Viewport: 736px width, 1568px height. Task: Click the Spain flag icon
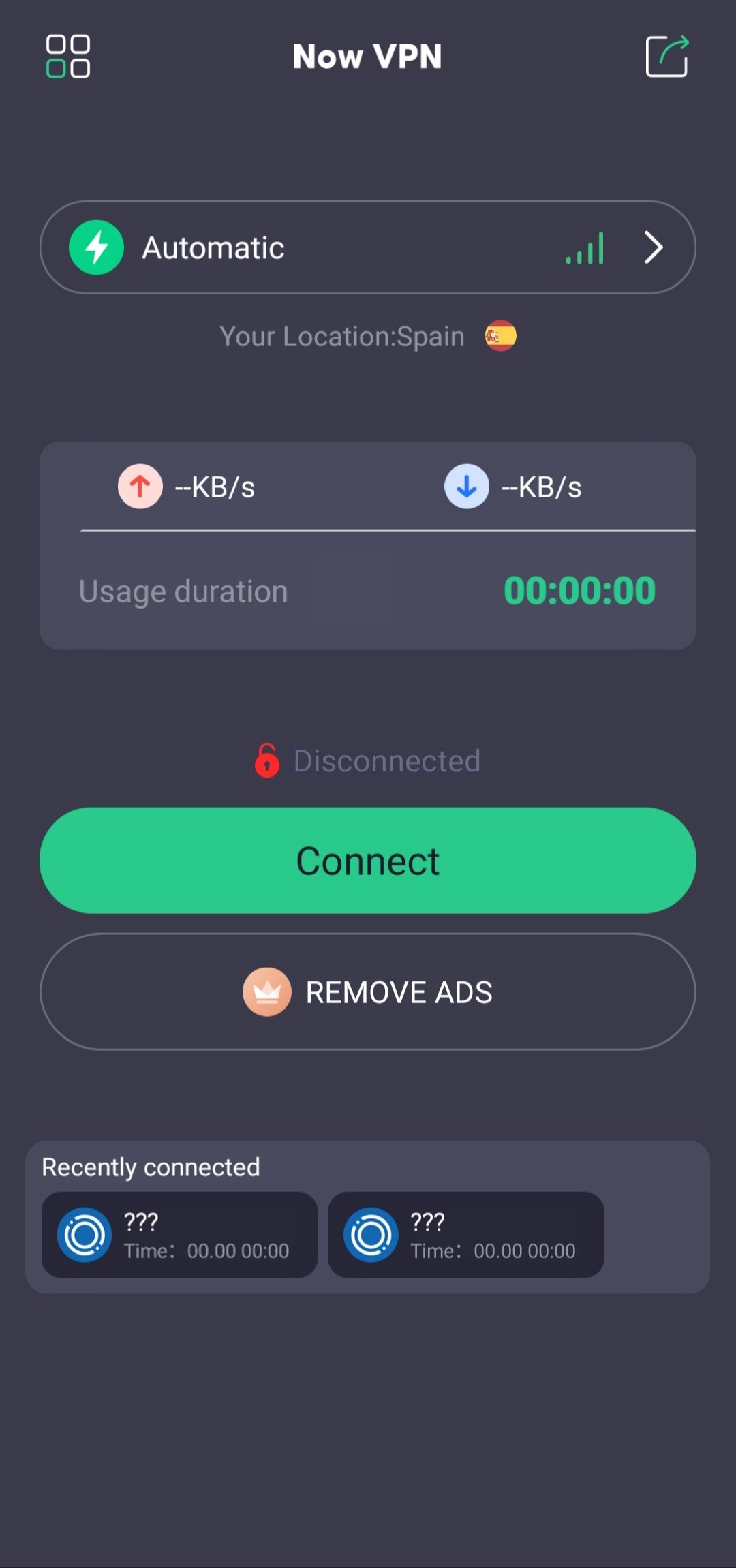click(501, 335)
